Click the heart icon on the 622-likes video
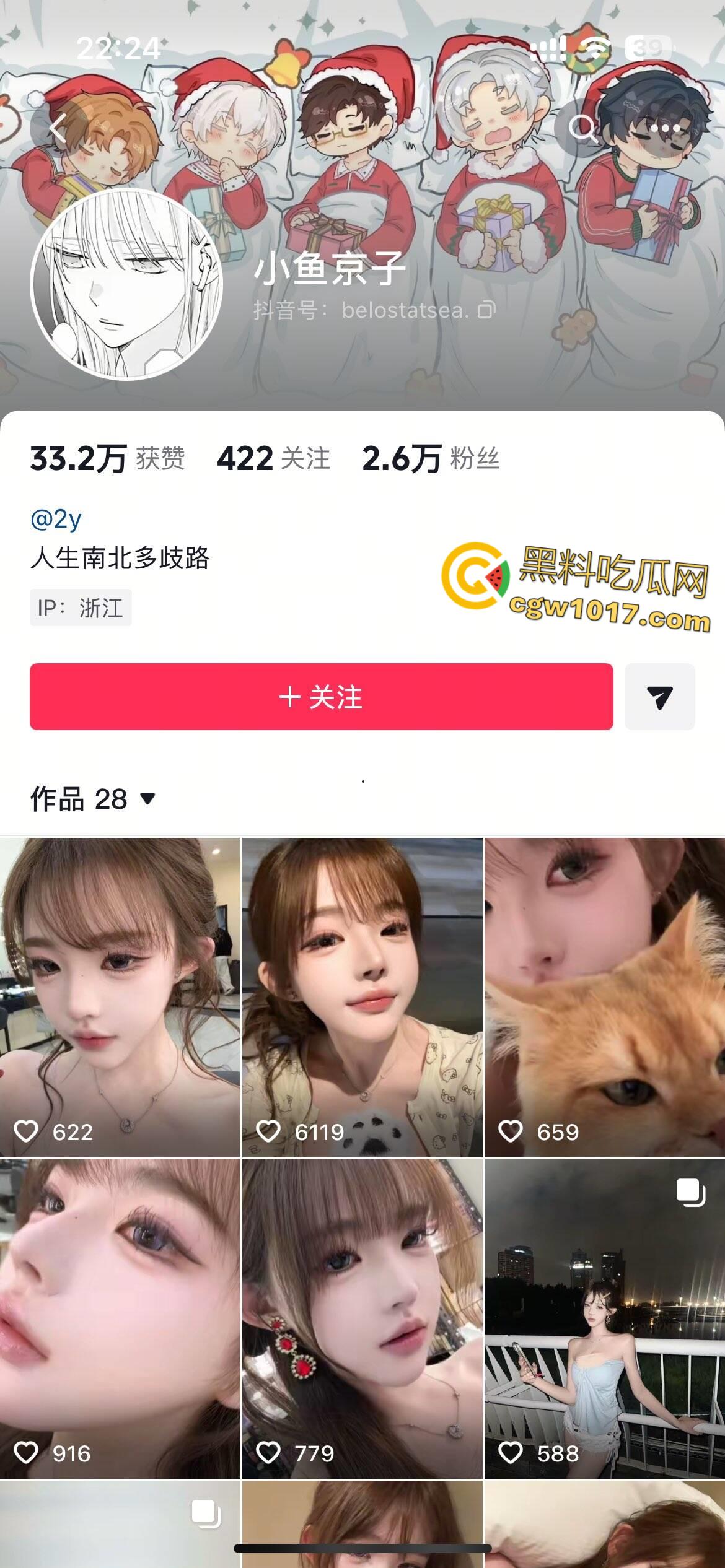This screenshot has width=725, height=1568. (27, 1131)
